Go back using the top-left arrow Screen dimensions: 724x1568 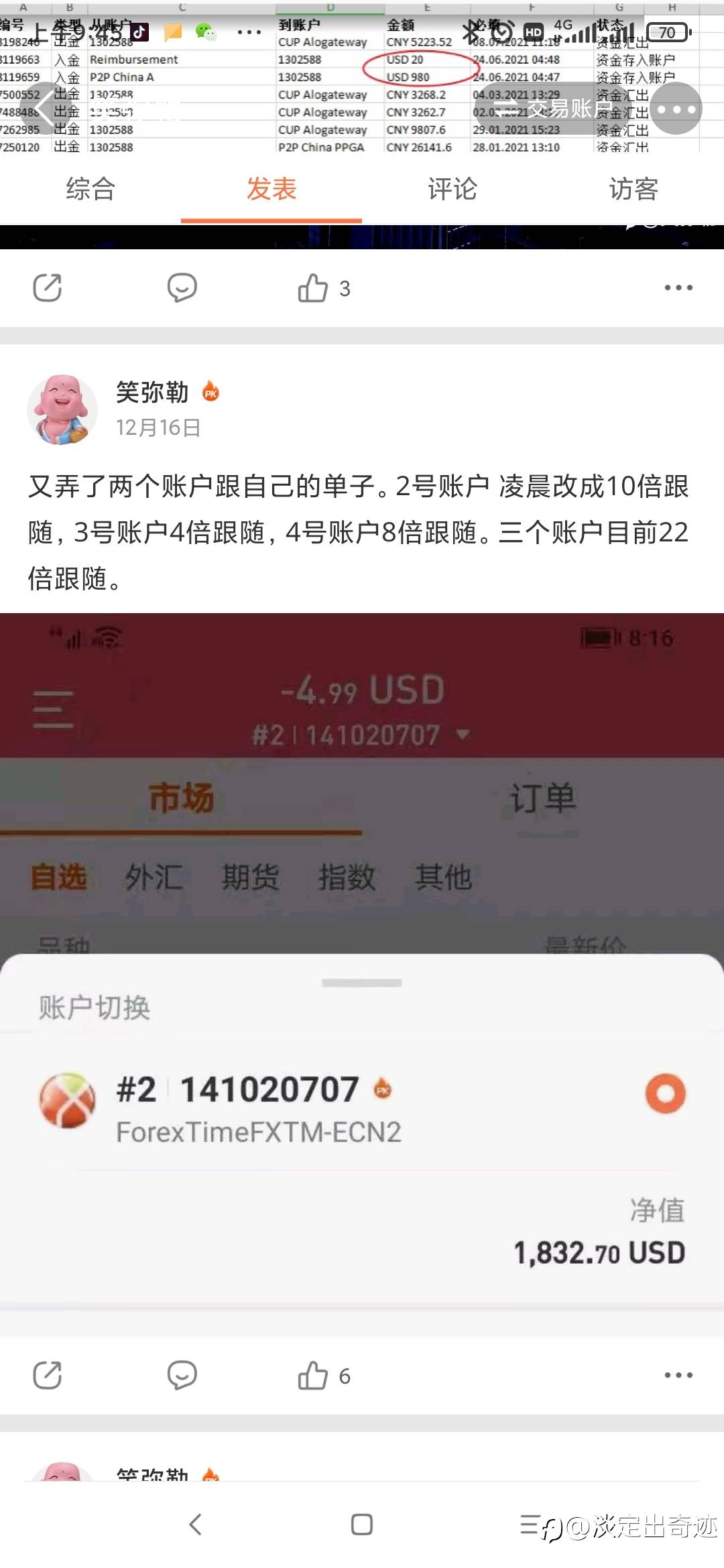(46, 109)
